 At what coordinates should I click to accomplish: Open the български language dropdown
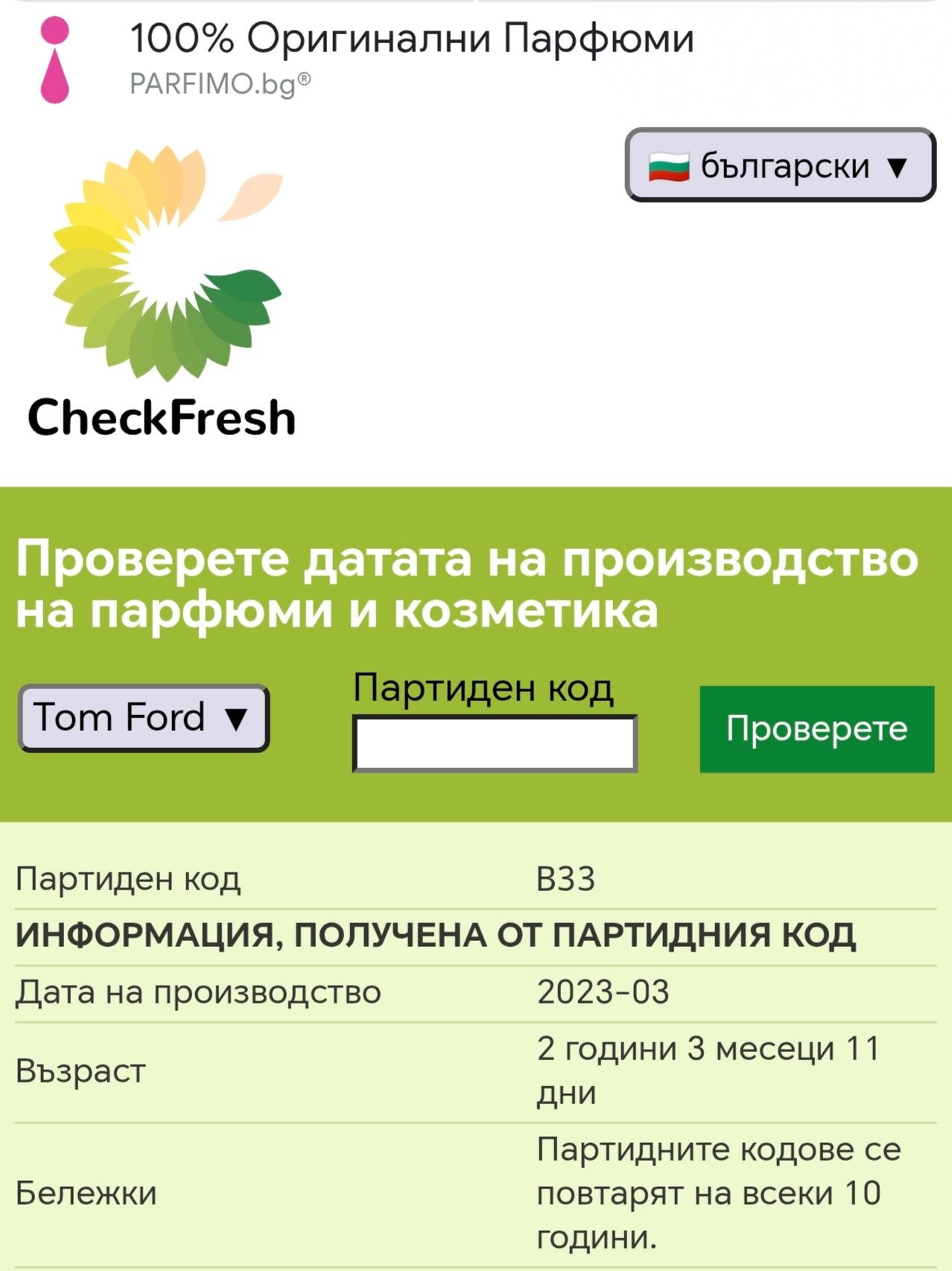pyautogui.click(x=780, y=165)
